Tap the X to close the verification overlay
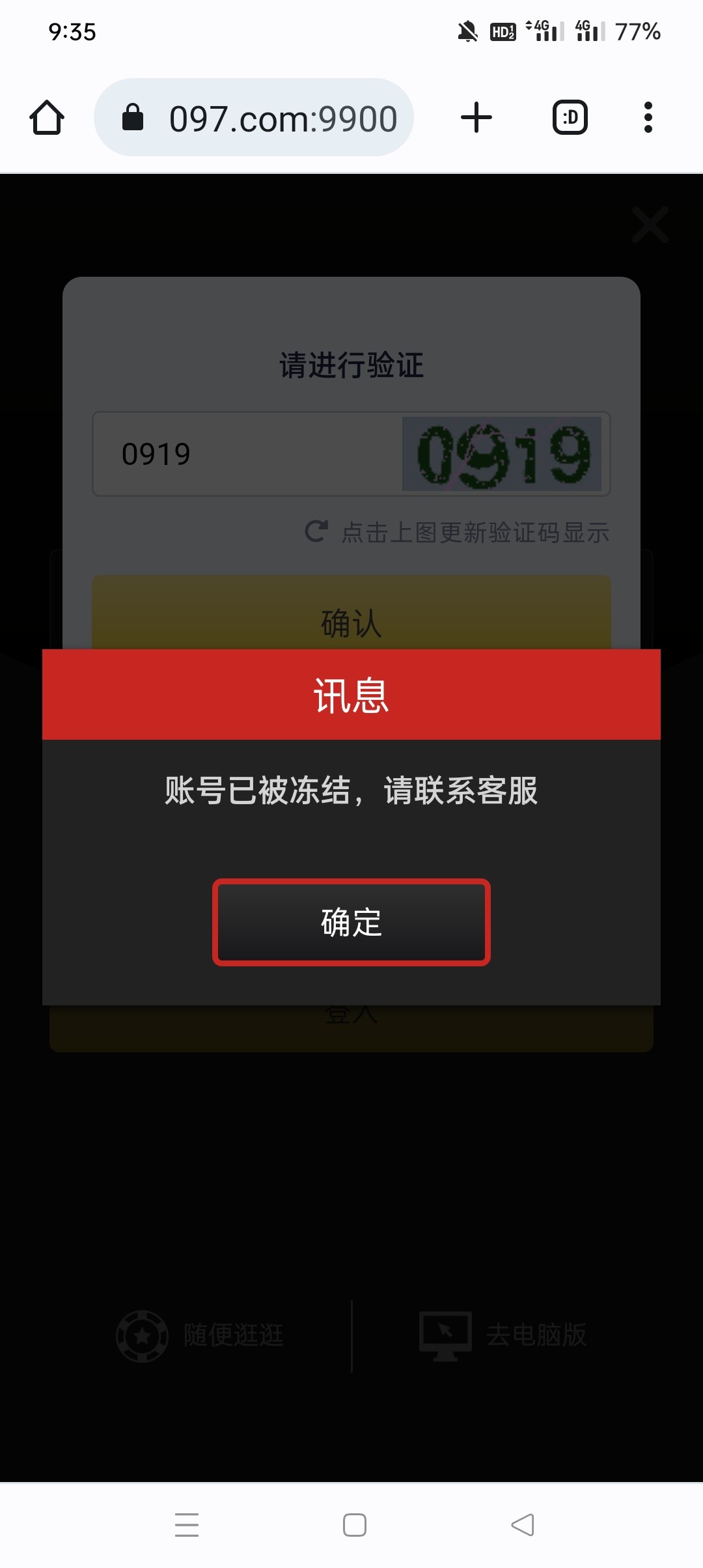Viewport: 703px width, 1568px height. pos(649,225)
